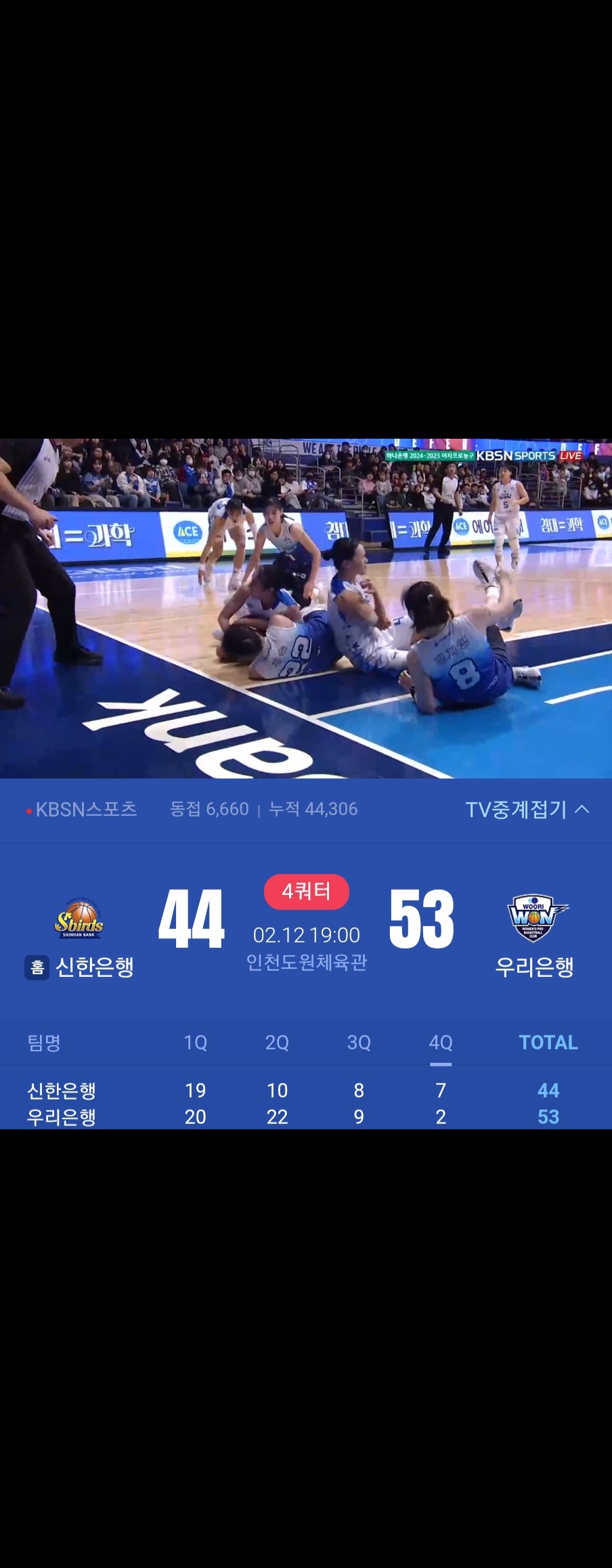Viewport: 612px width, 1568px height.
Task: Collapse the TV중계접기 live broadcast
Action: point(527,809)
